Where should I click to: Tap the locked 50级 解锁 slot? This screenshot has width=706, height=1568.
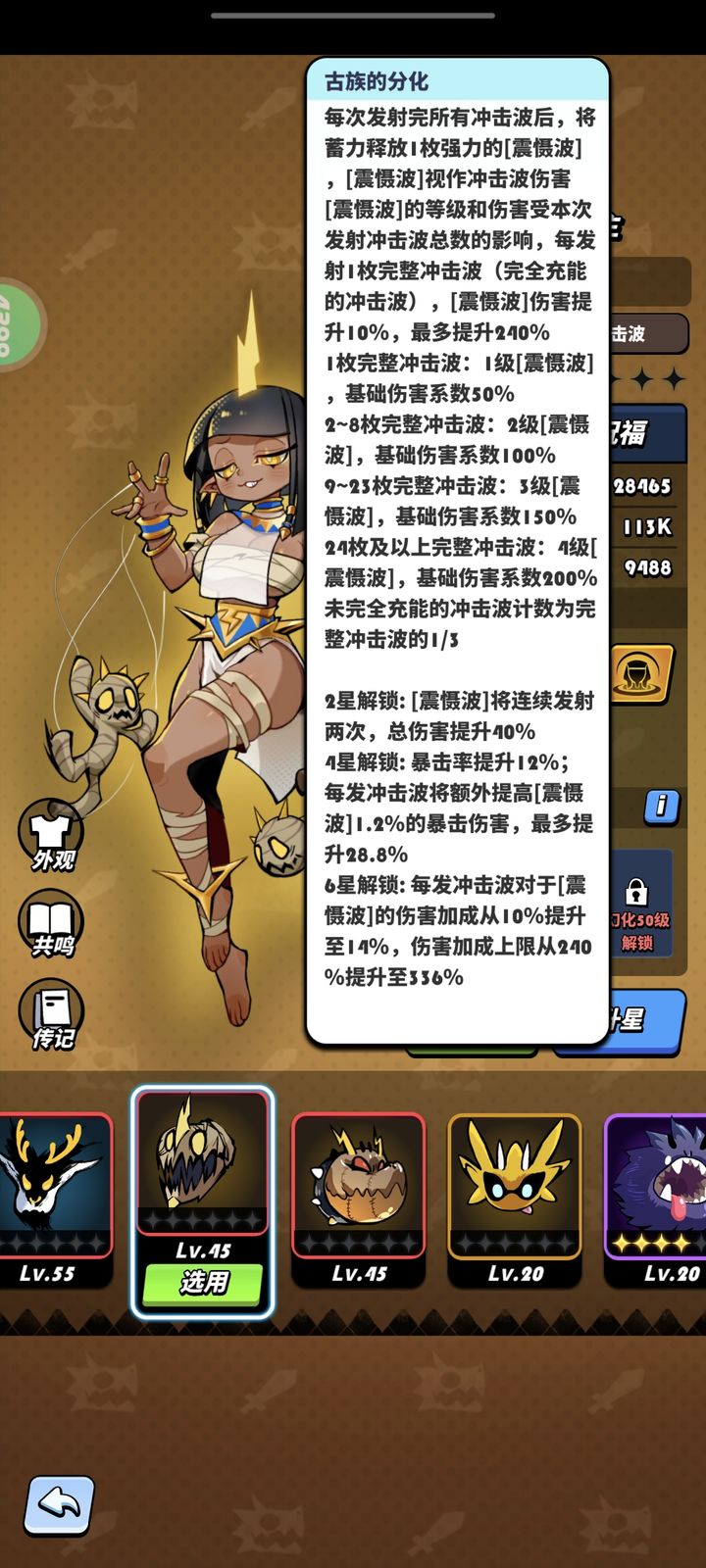click(639, 911)
